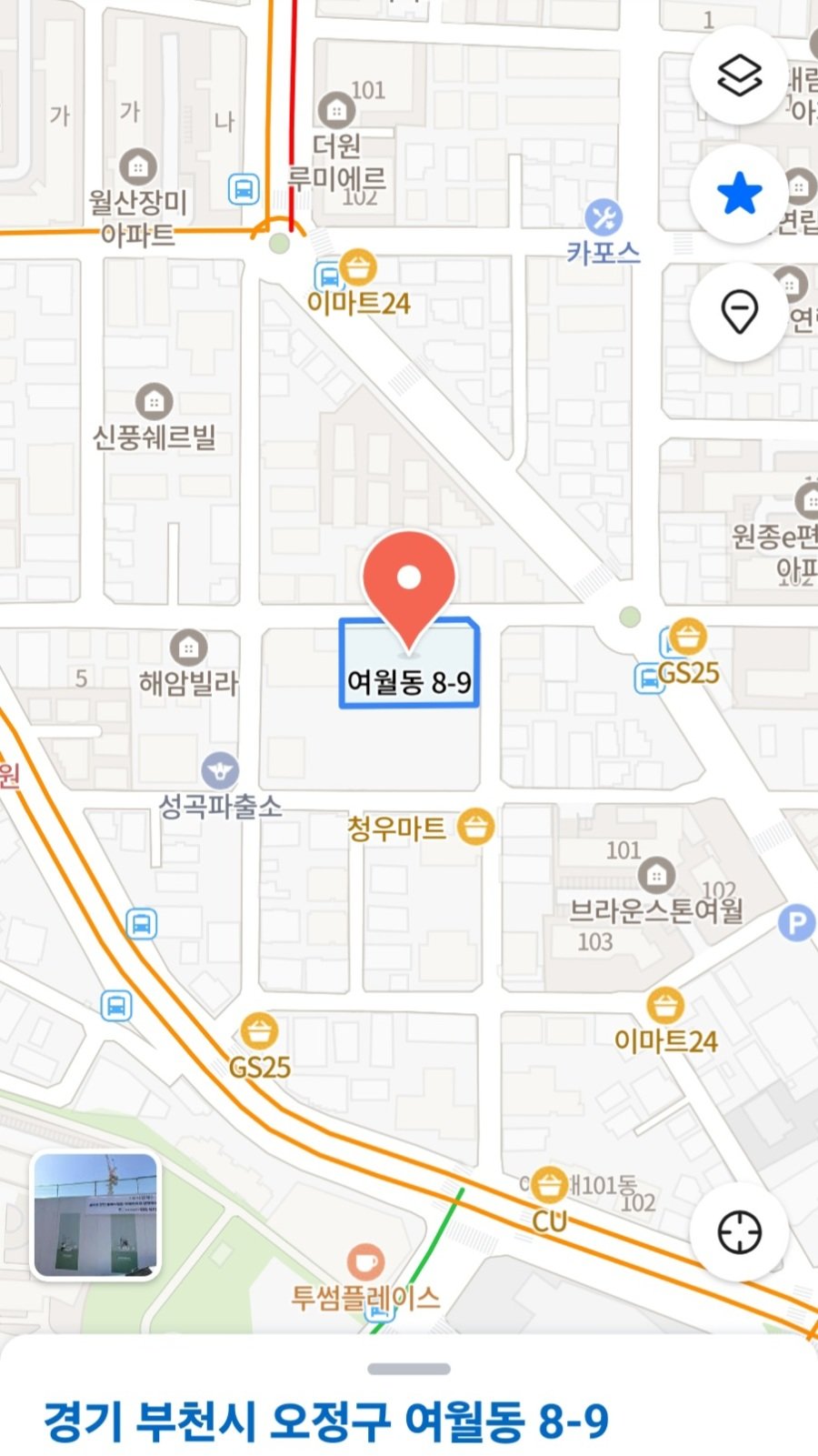
Task: Select the 청우마트 place marker
Action: point(474,827)
